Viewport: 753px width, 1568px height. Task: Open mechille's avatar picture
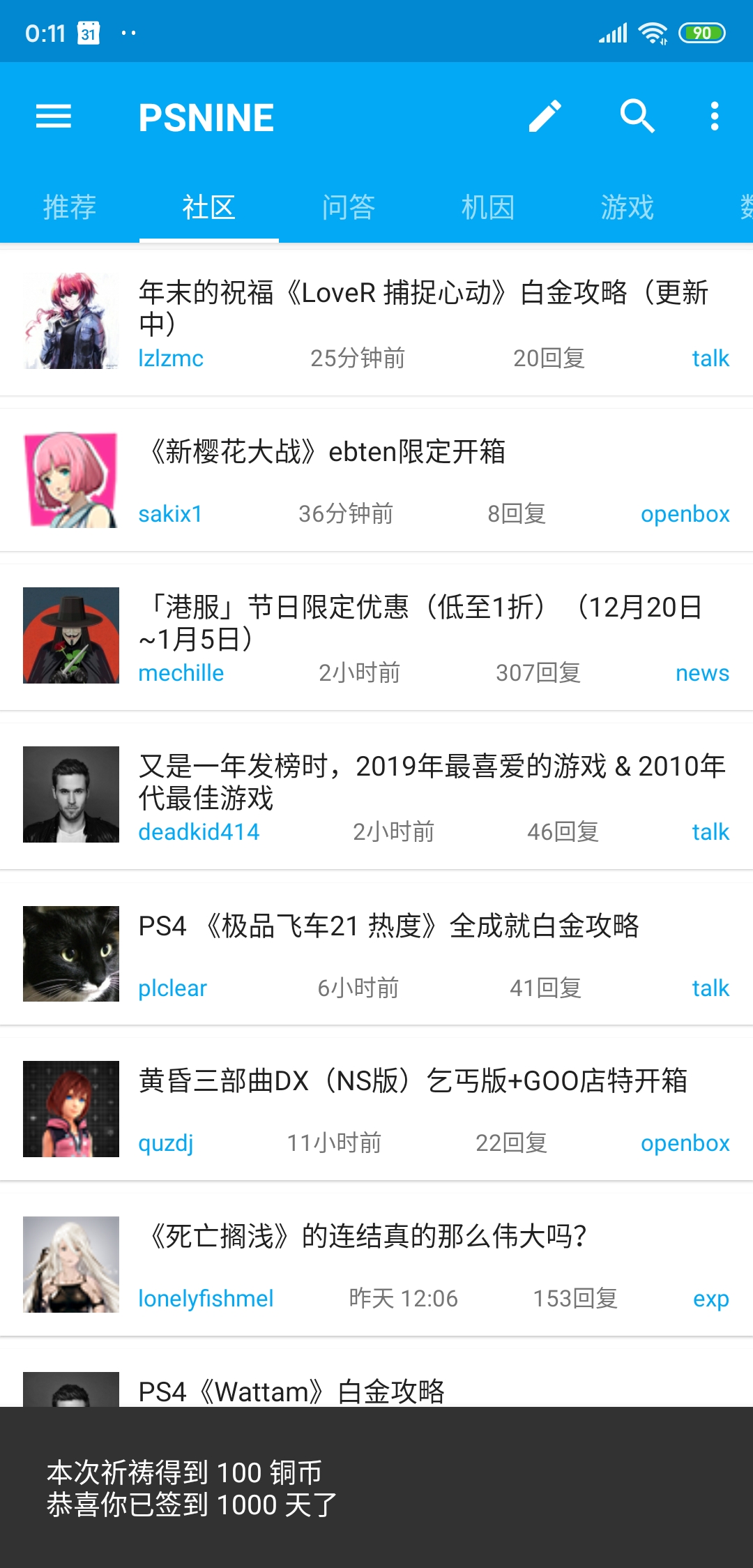pyautogui.click(x=71, y=635)
